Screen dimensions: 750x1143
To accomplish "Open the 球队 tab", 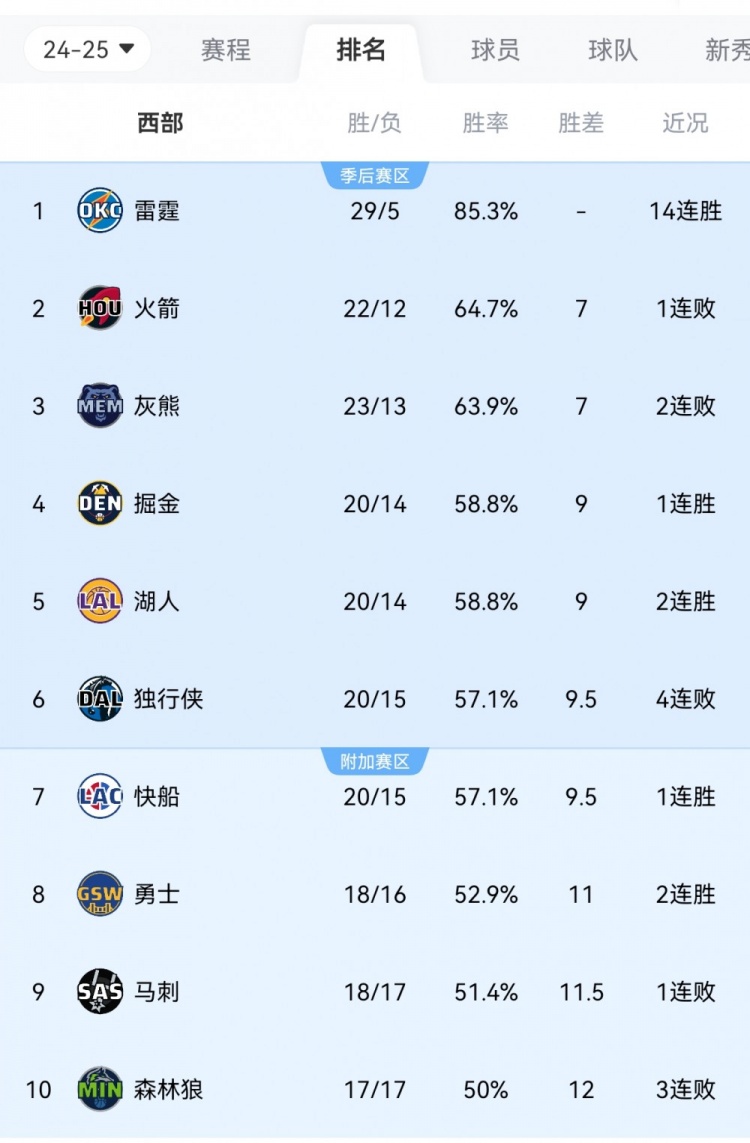I will (x=613, y=50).
